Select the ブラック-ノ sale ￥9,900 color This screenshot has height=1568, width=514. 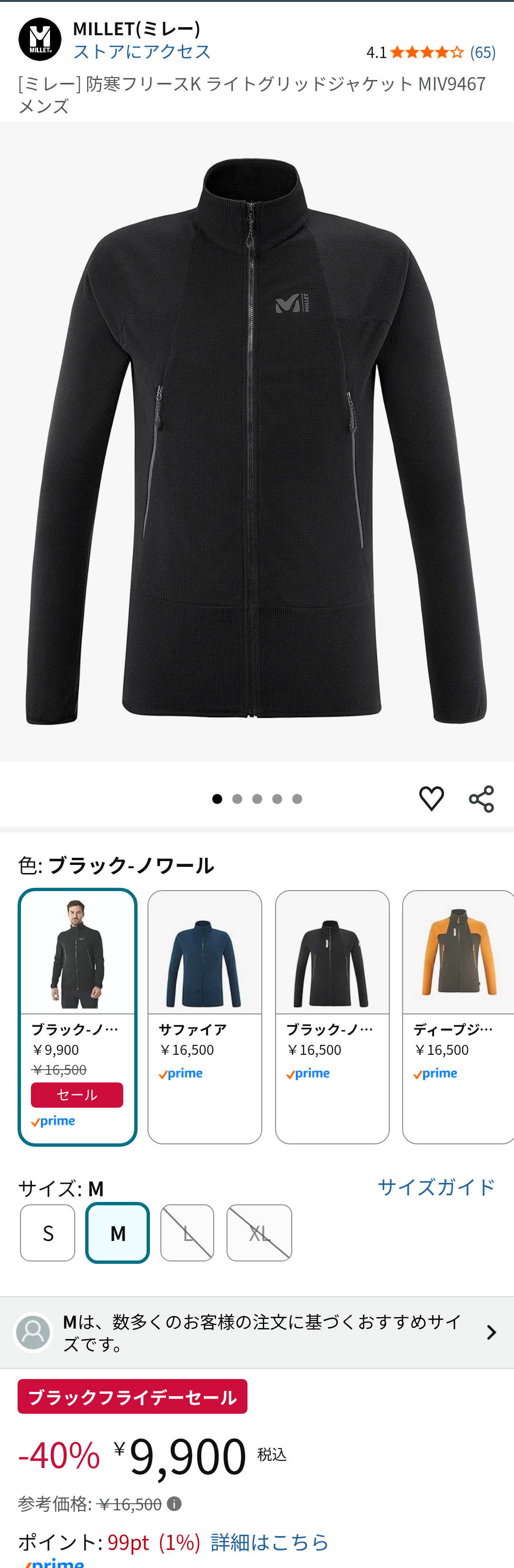(77, 1016)
